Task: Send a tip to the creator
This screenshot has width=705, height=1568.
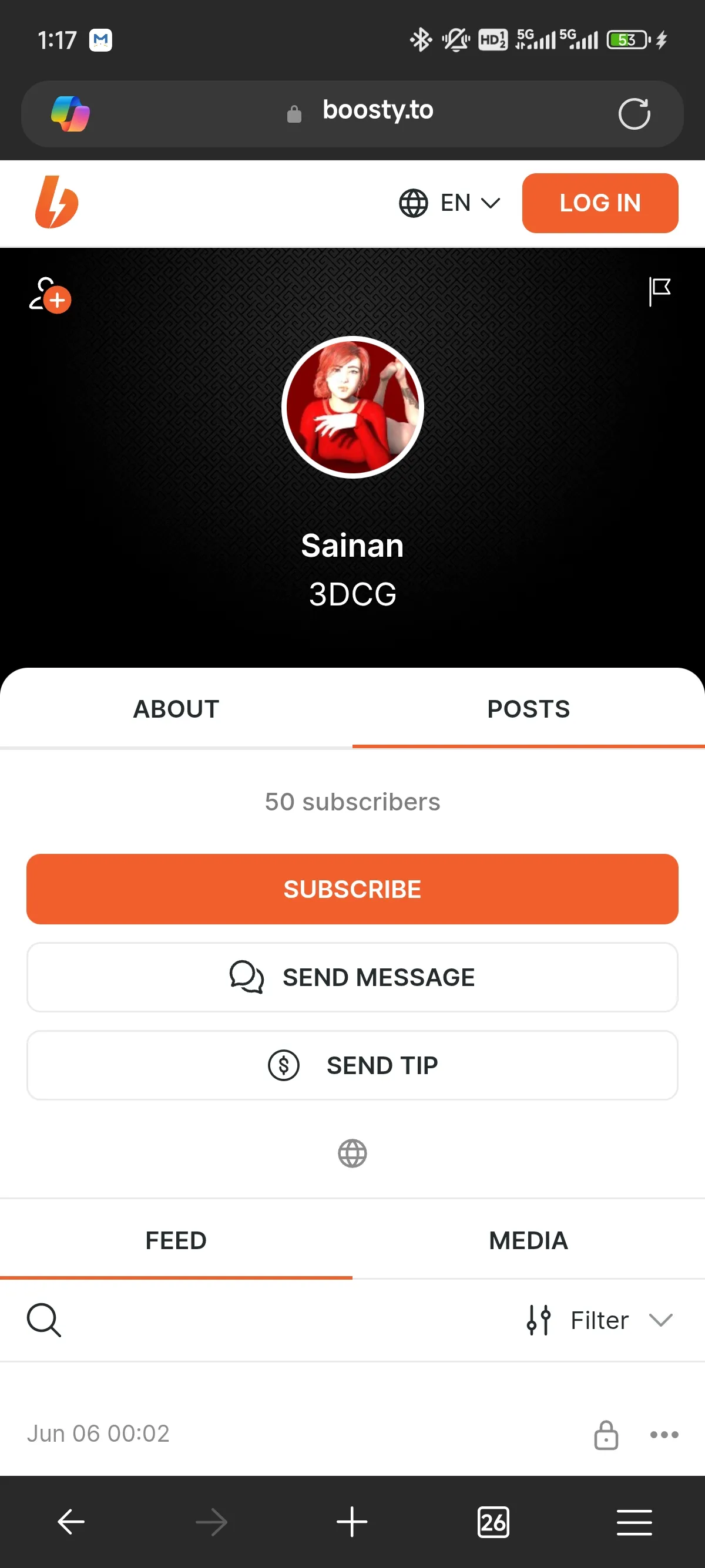Action: click(352, 1065)
